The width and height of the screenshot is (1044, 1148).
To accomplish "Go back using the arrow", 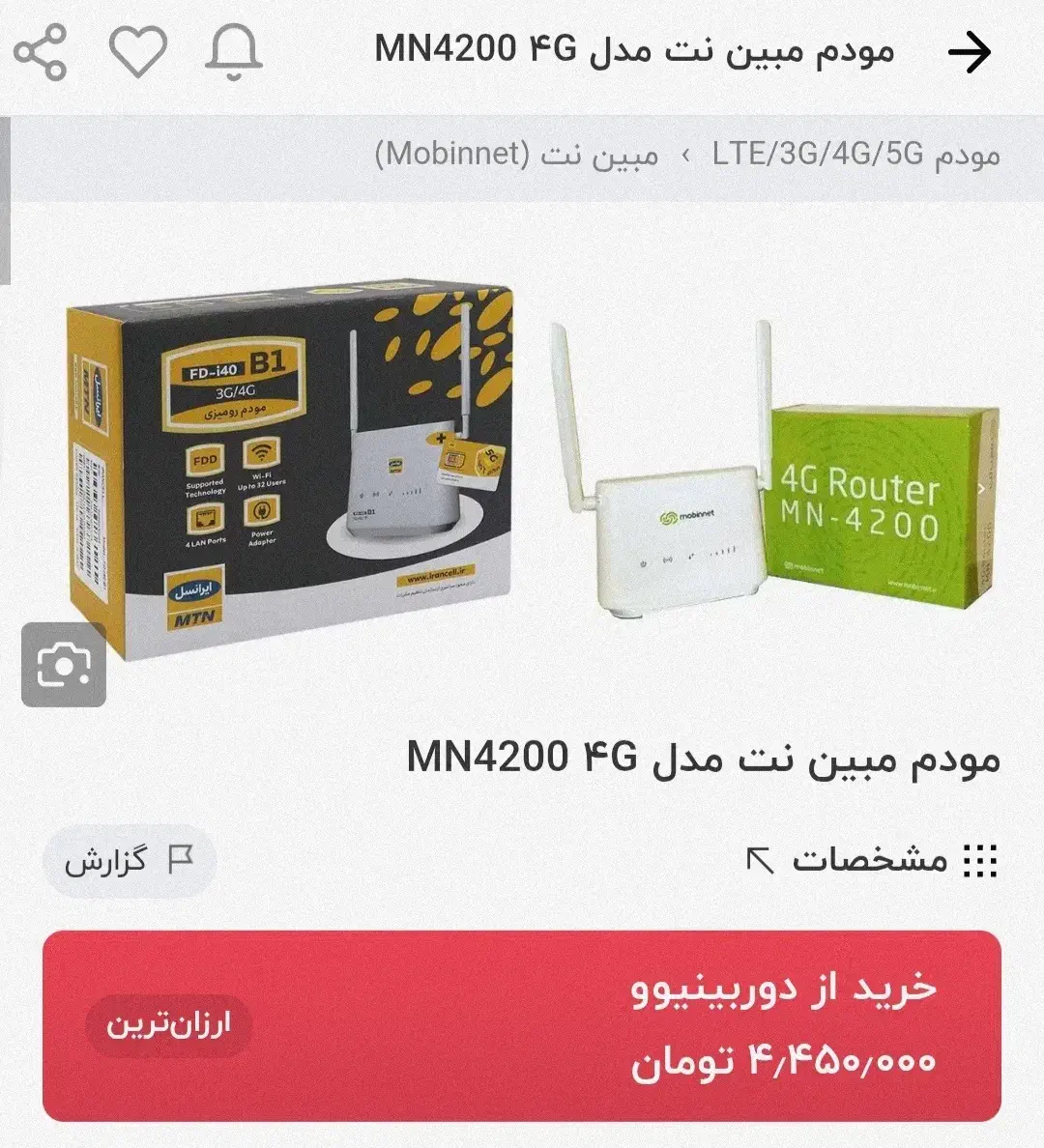I will [x=970, y=53].
